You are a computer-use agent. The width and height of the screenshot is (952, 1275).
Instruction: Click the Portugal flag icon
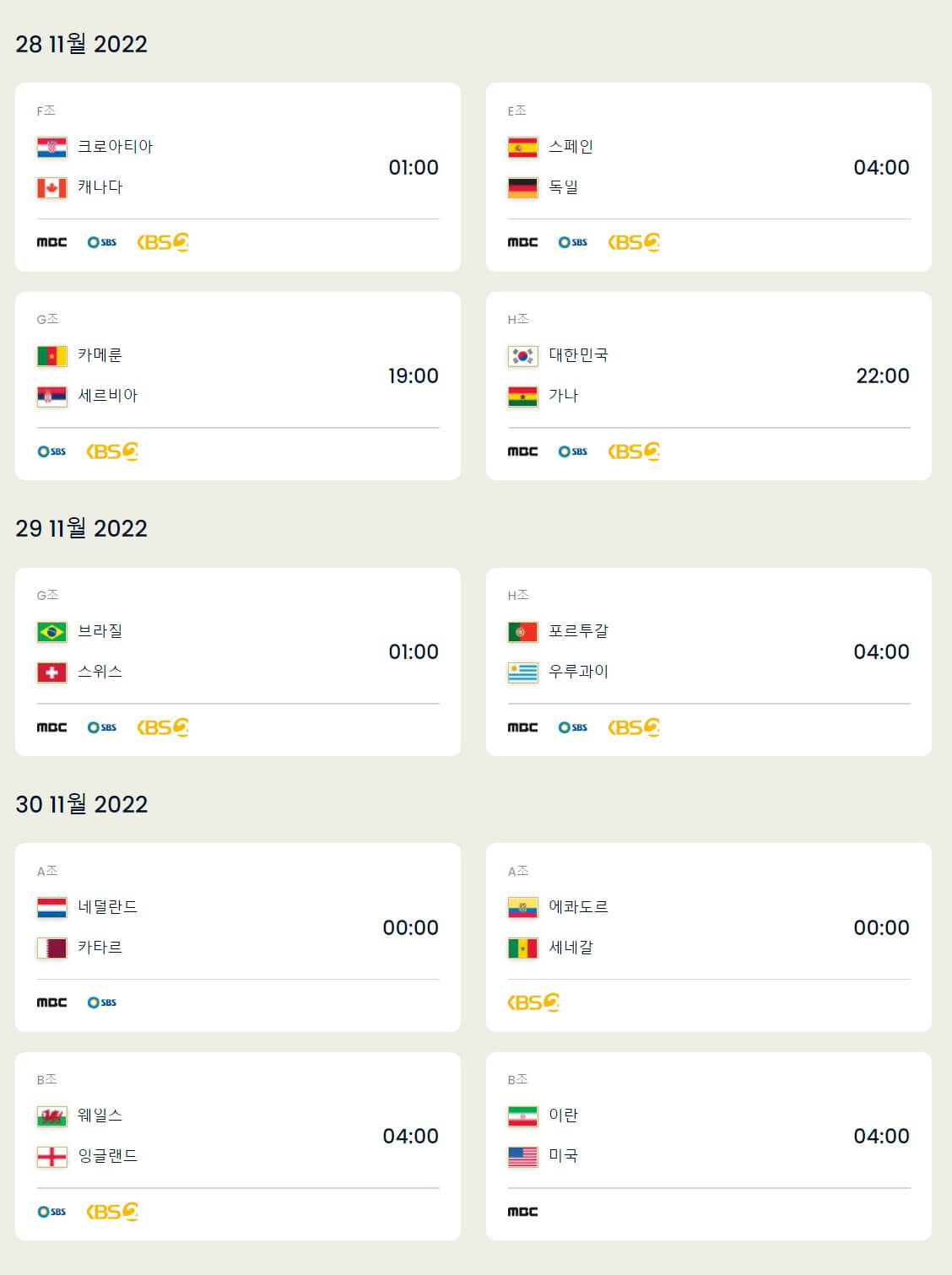[x=522, y=629]
